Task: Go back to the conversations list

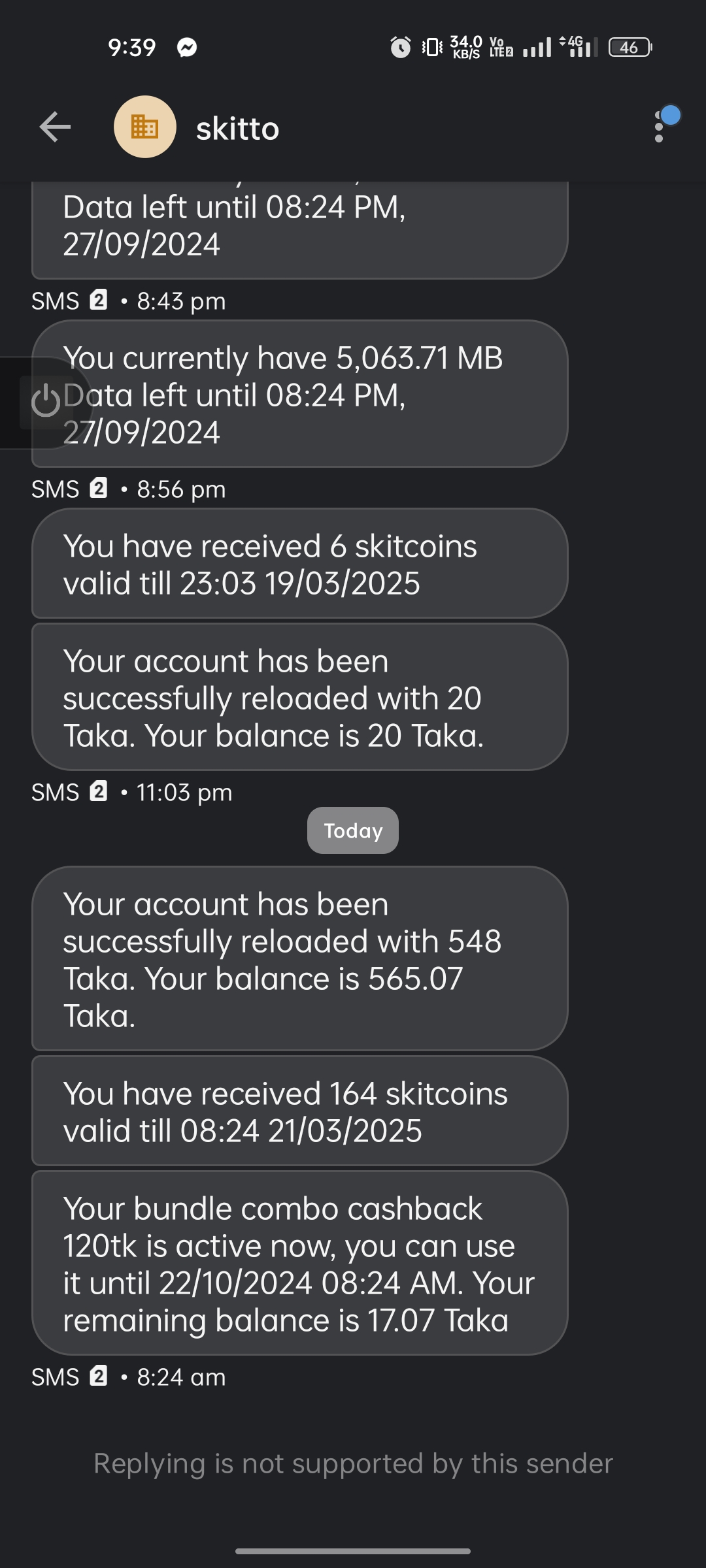Action: click(x=55, y=127)
